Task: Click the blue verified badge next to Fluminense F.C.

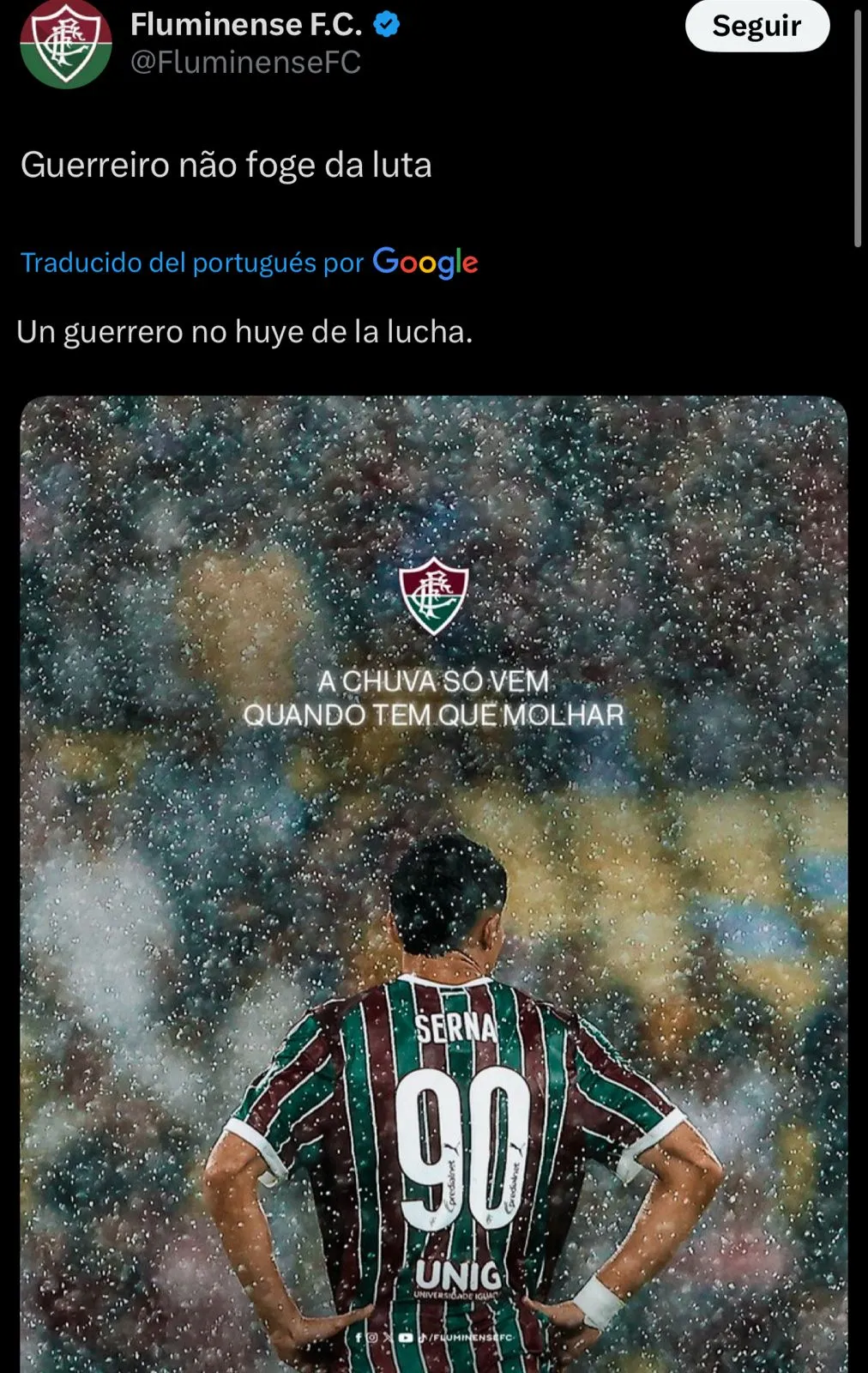Action: (386, 24)
